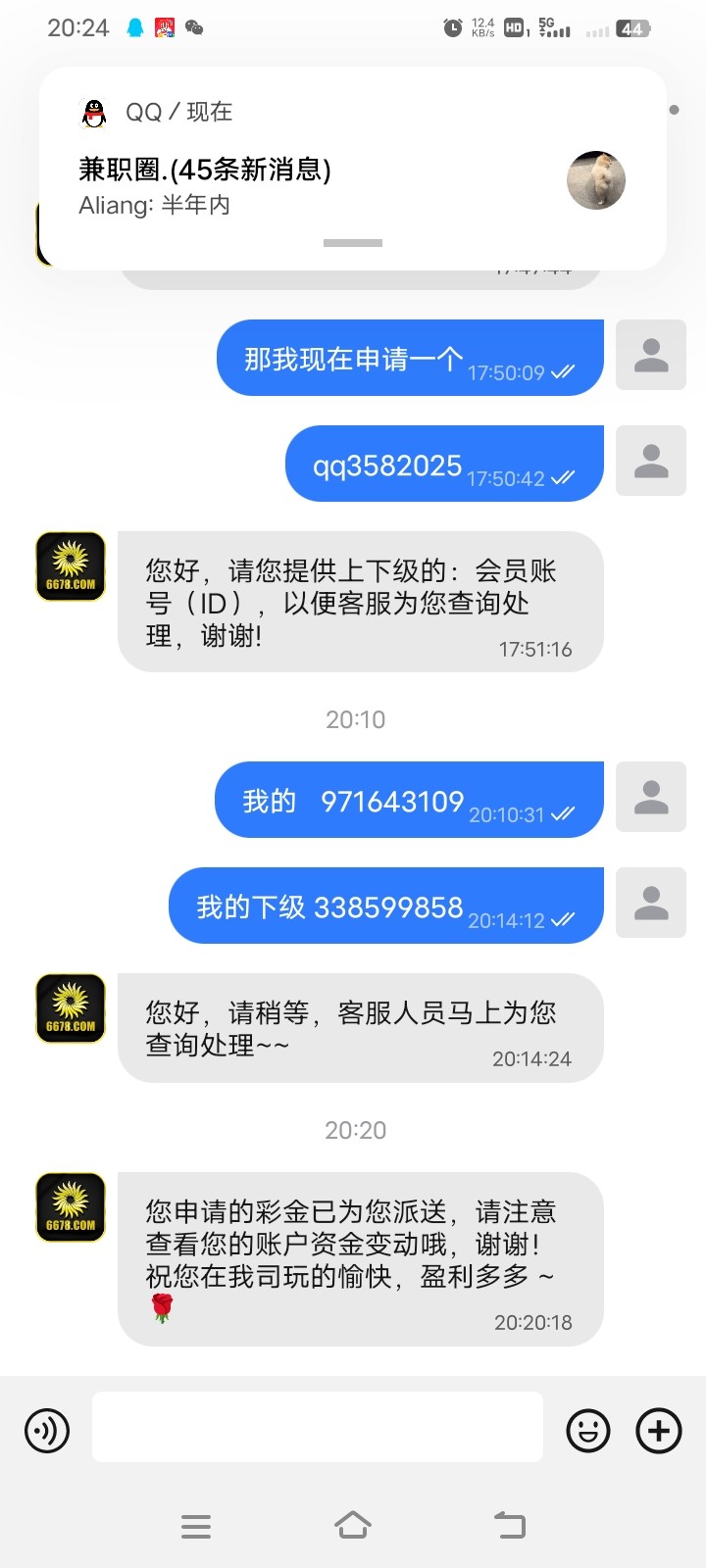
Task: Tap the voice message icon
Action: tap(47, 1431)
